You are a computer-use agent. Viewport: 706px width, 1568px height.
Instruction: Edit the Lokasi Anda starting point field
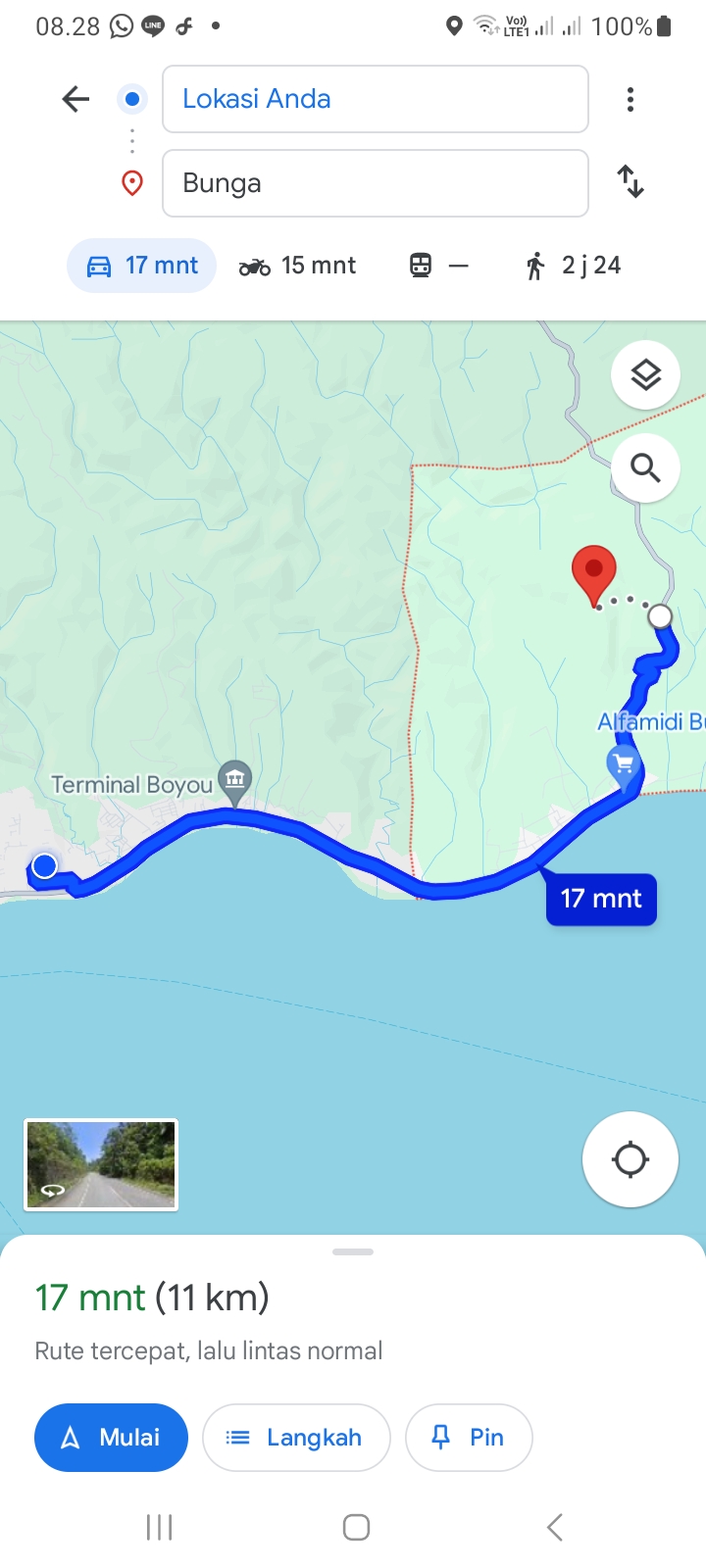[x=375, y=99]
